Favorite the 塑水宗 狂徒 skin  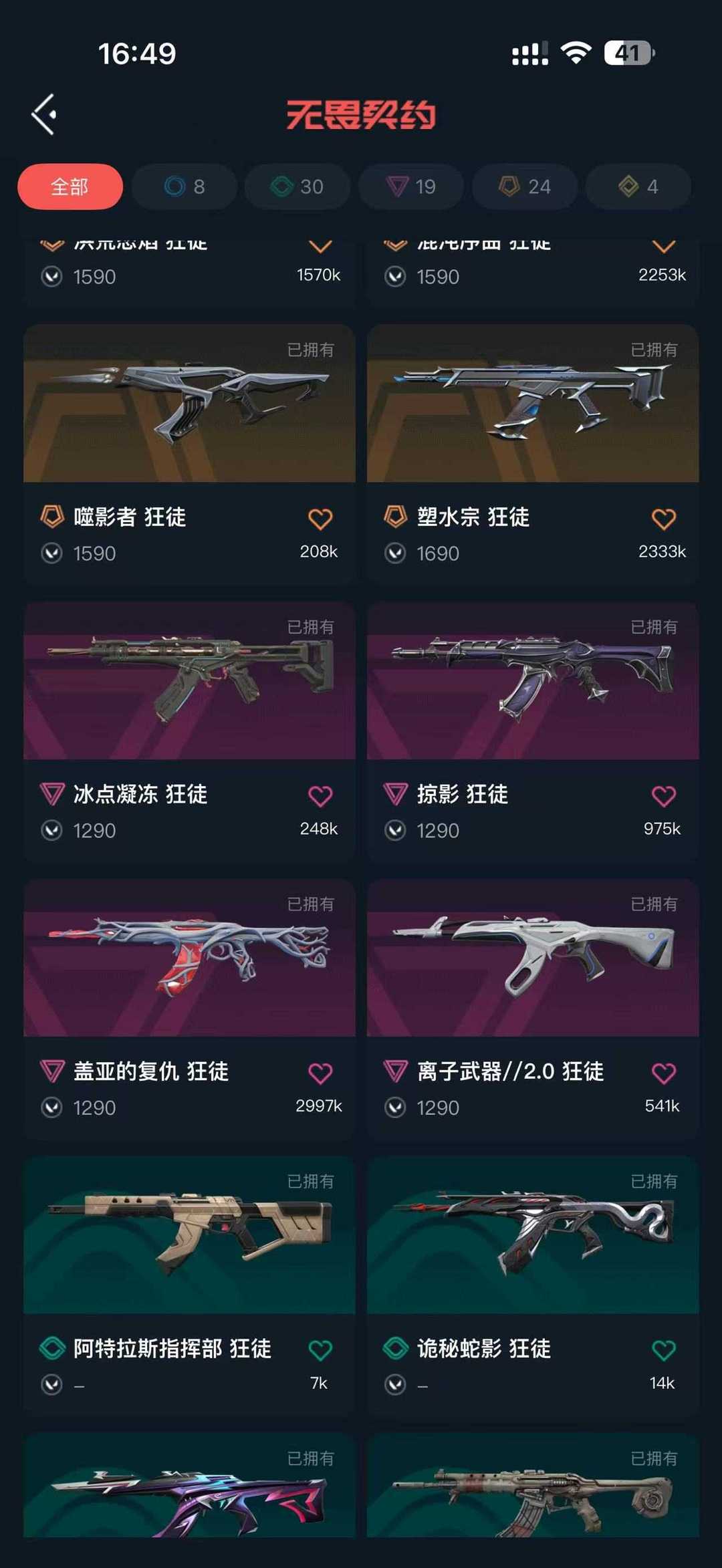[x=663, y=519]
